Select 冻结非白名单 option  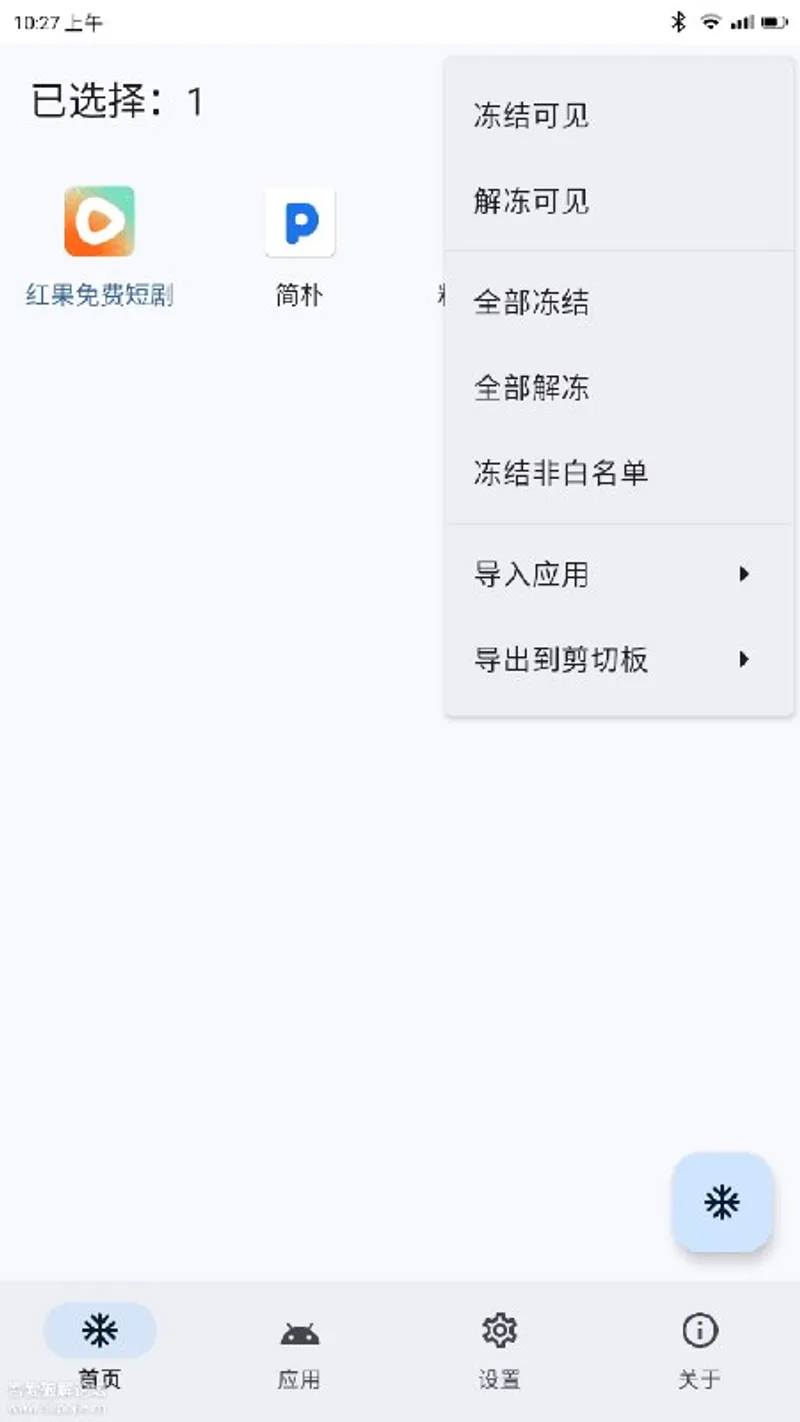(x=561, y=473)
